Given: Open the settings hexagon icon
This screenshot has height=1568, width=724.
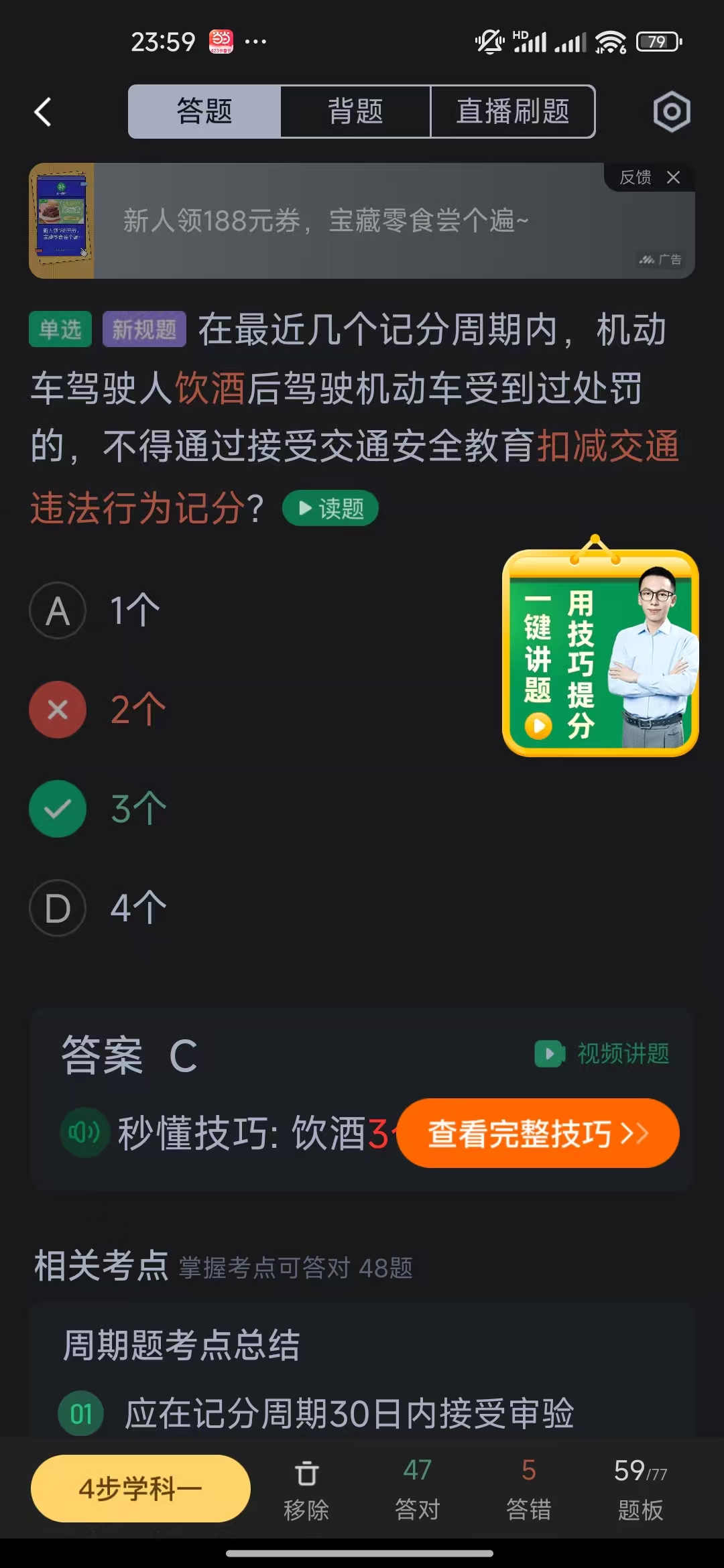Looking at the screenshot, I should point(671,112).
